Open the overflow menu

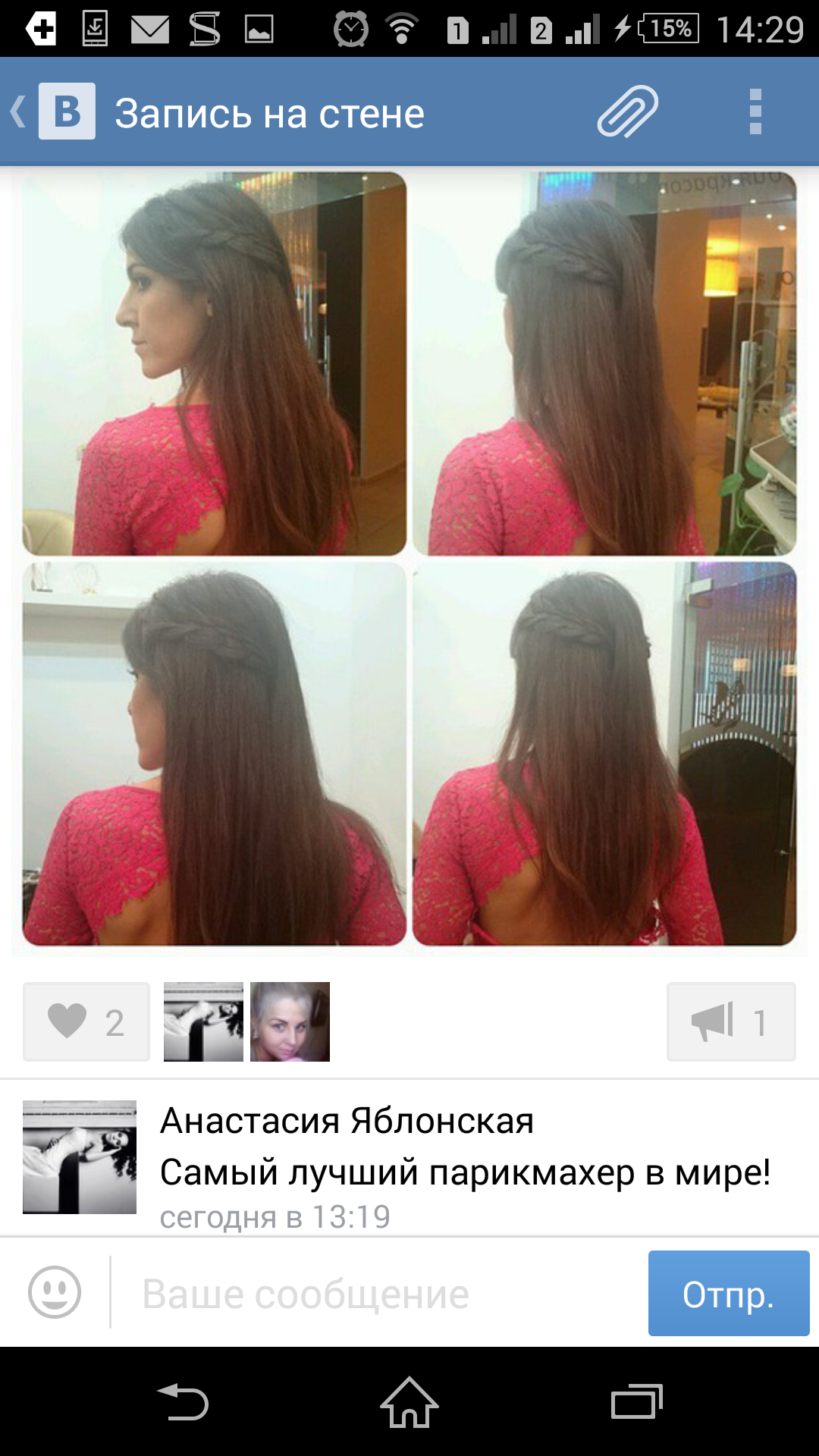[755, 111]
